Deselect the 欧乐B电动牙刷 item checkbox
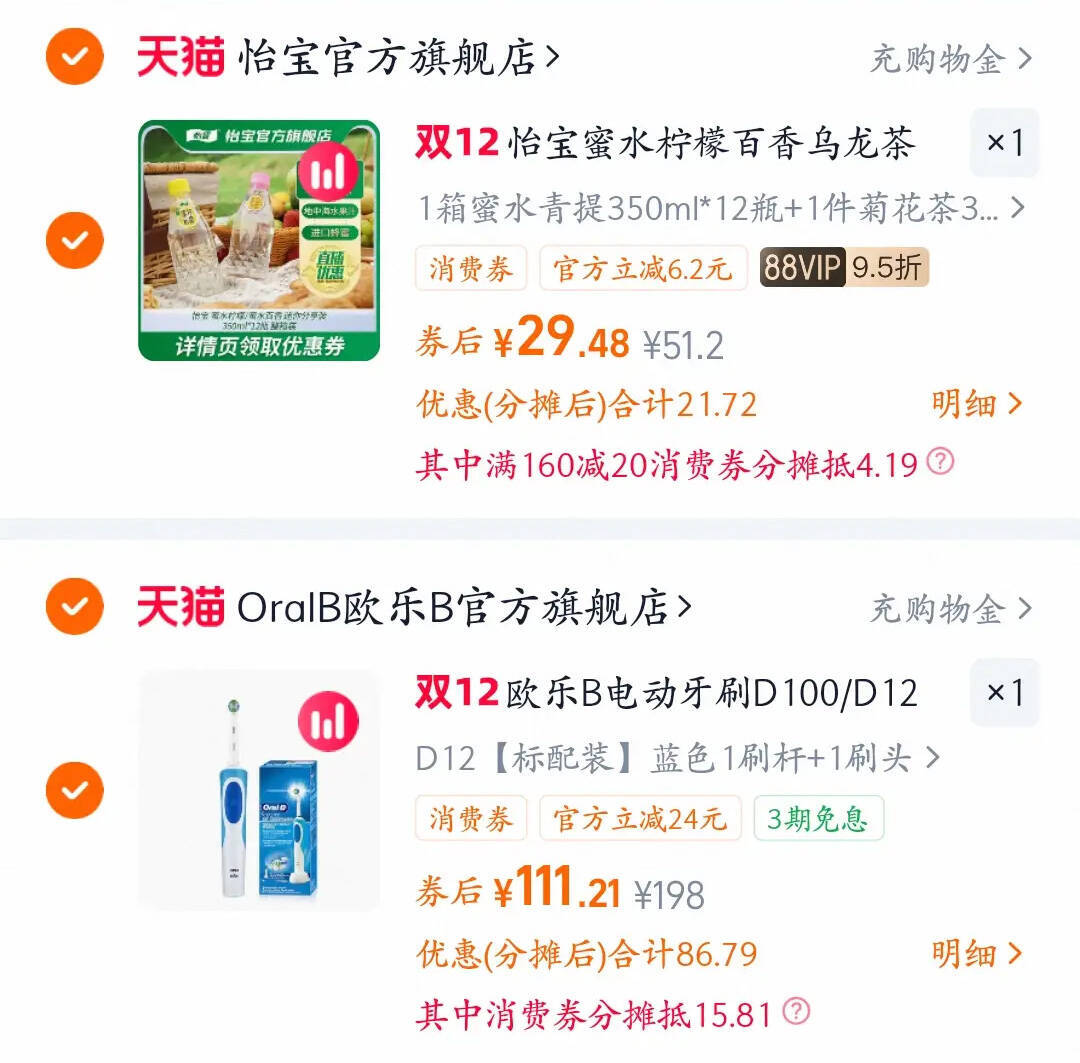 [x=75, y=790]
